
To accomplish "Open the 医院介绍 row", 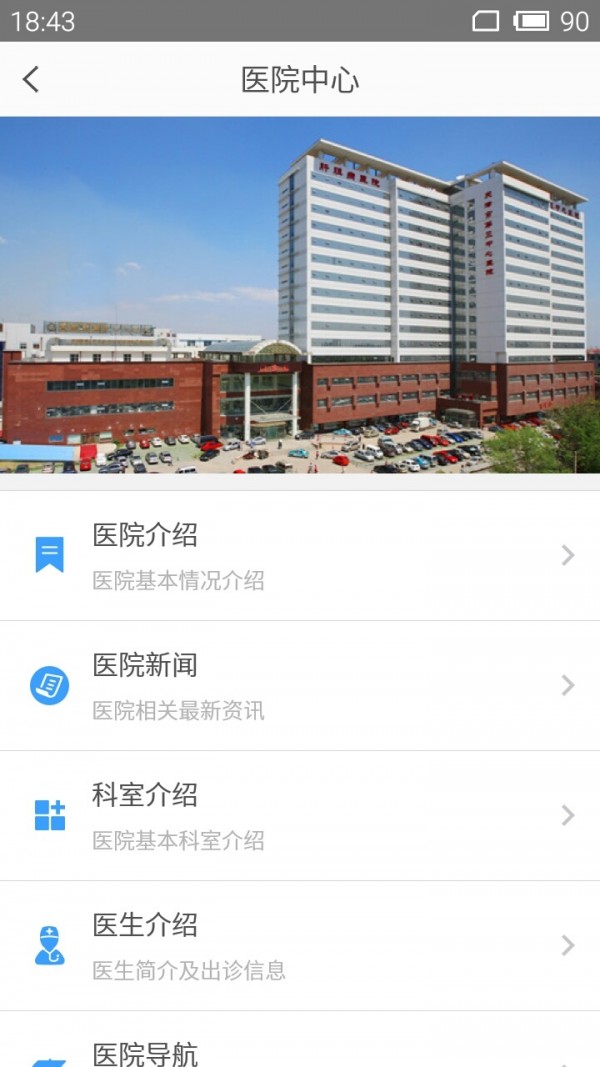I will 300,556.
